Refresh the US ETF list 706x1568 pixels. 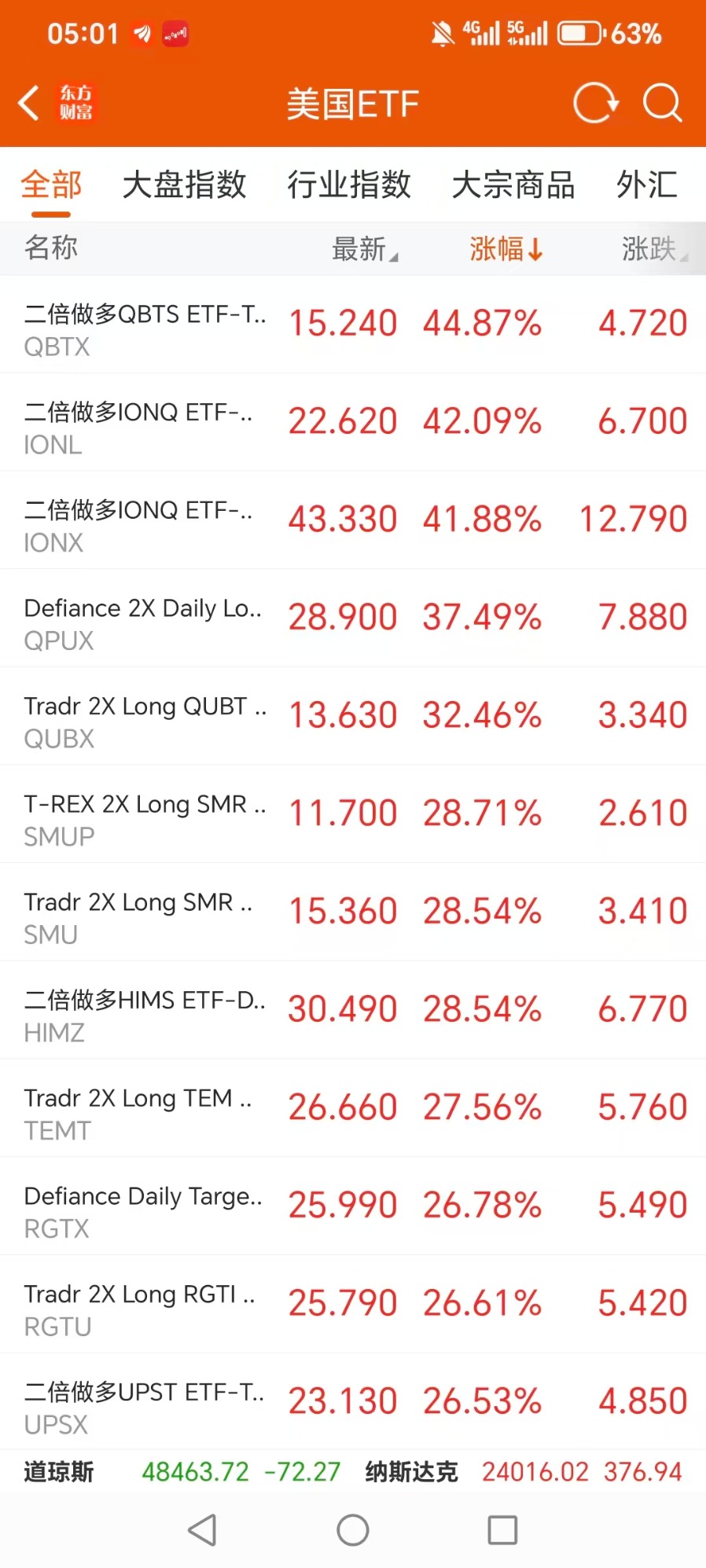[x=595, y=103]
